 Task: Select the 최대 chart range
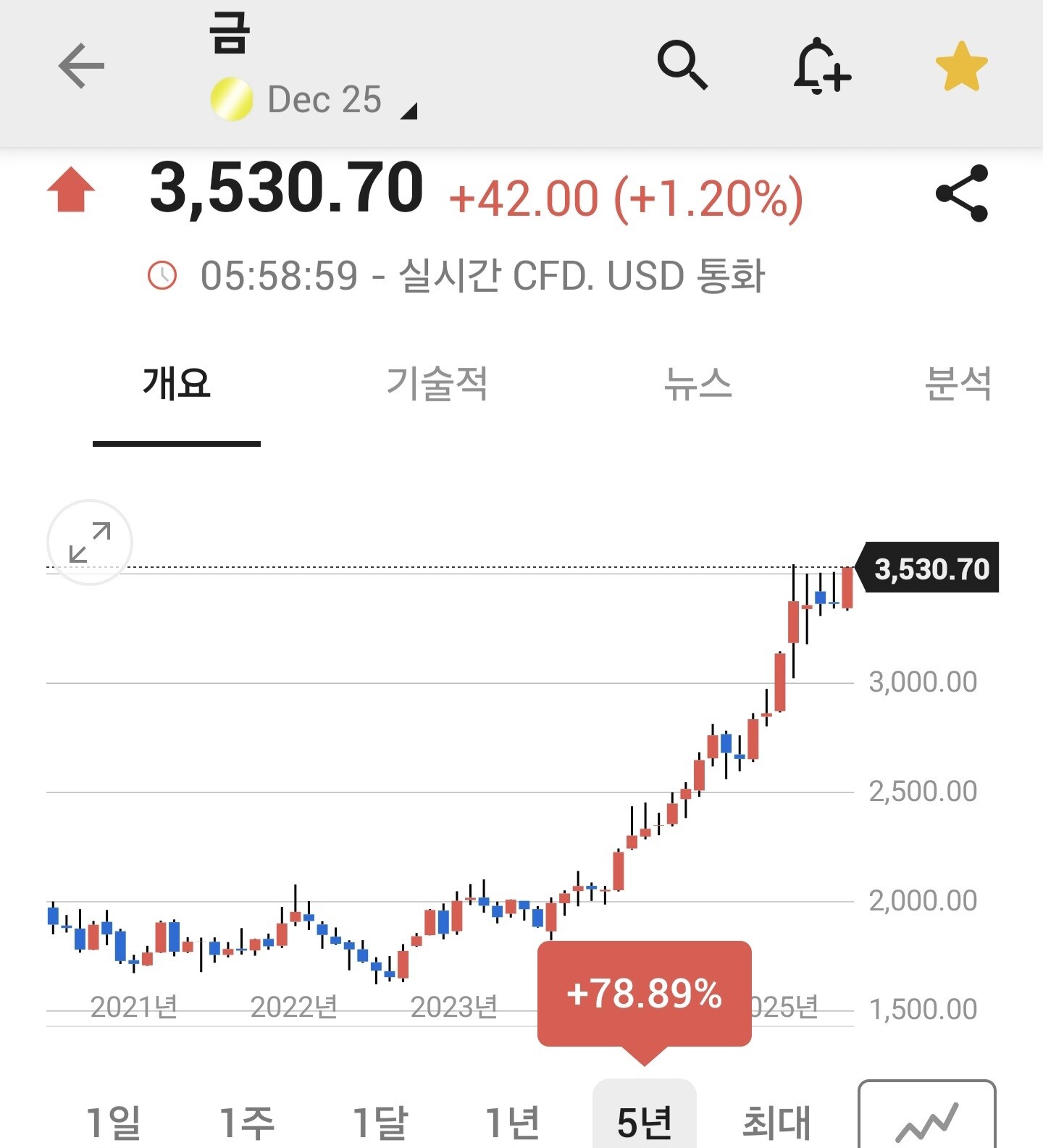[x=776, y=1121]
